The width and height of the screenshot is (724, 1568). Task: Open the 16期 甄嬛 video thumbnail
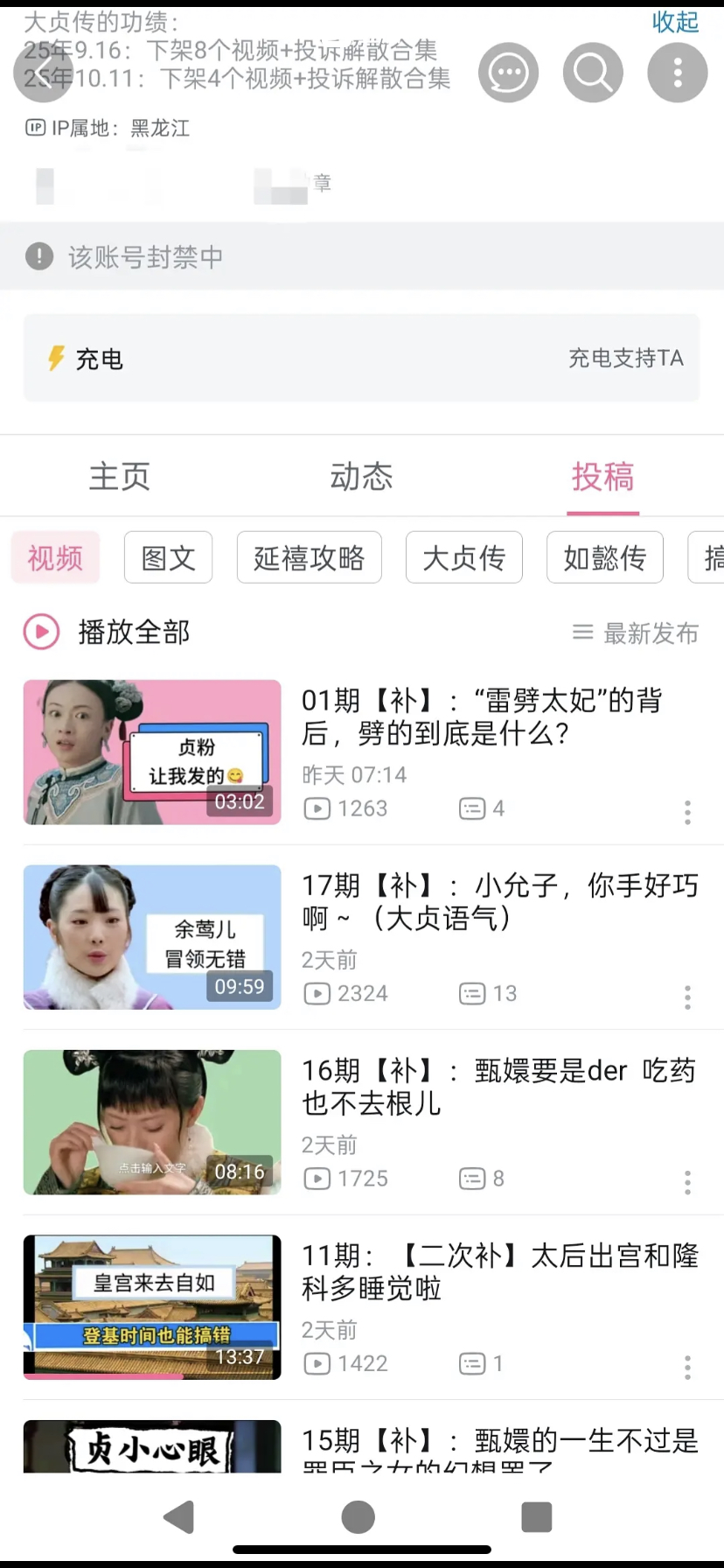click(151, 1123)
